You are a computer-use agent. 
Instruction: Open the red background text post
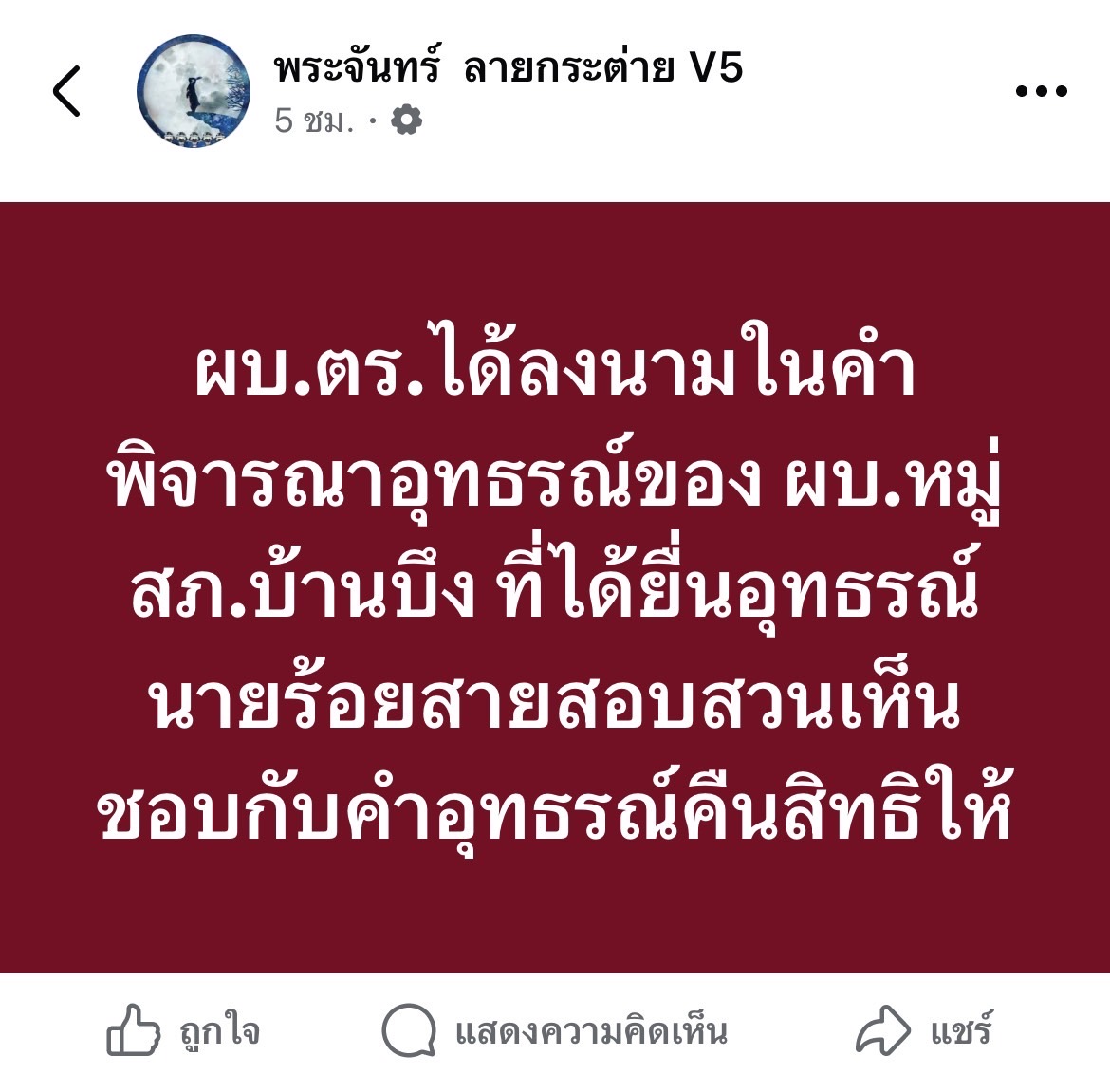tap(555, 588)
